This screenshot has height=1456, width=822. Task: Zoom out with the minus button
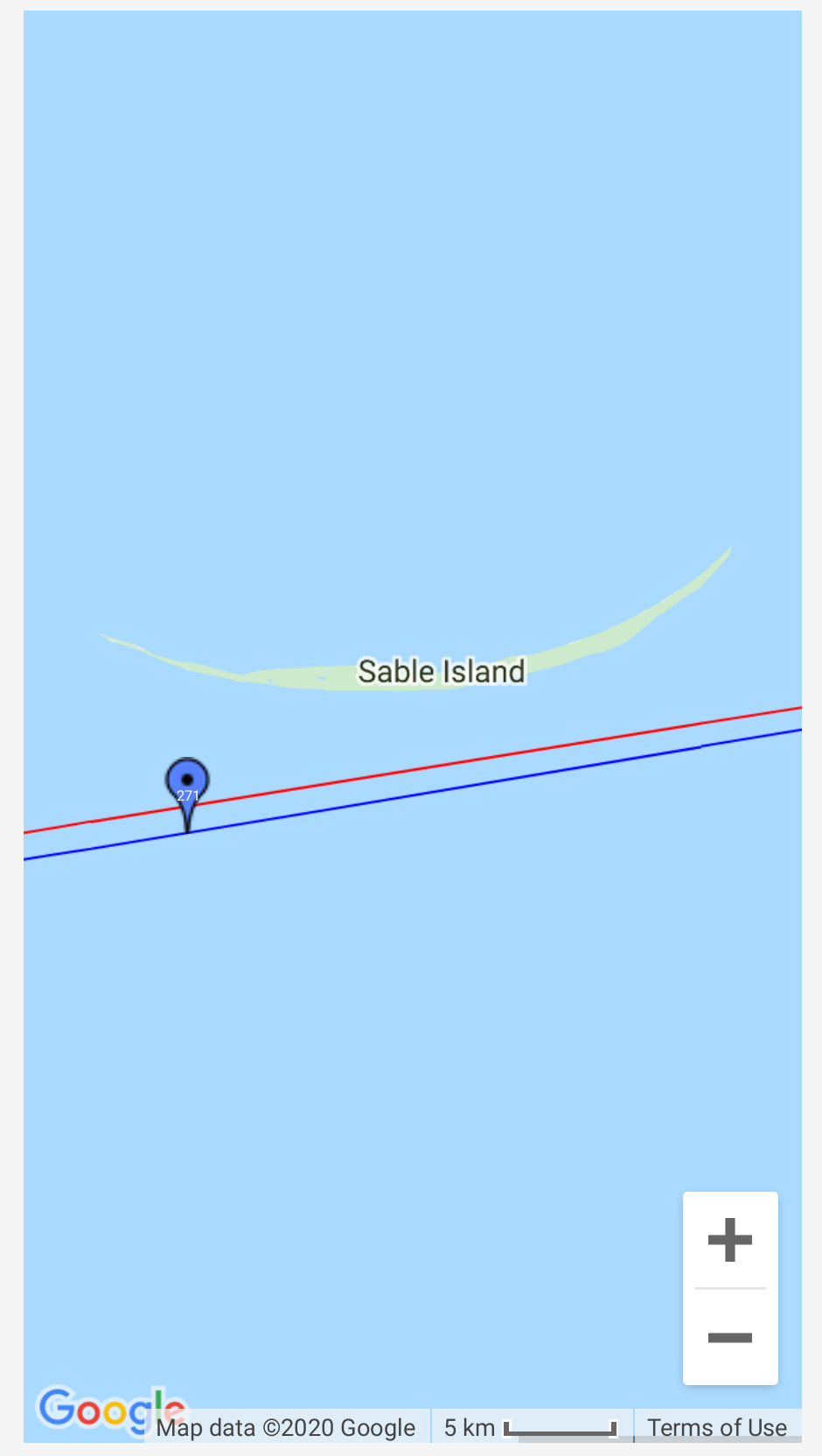pos(730,1337)
